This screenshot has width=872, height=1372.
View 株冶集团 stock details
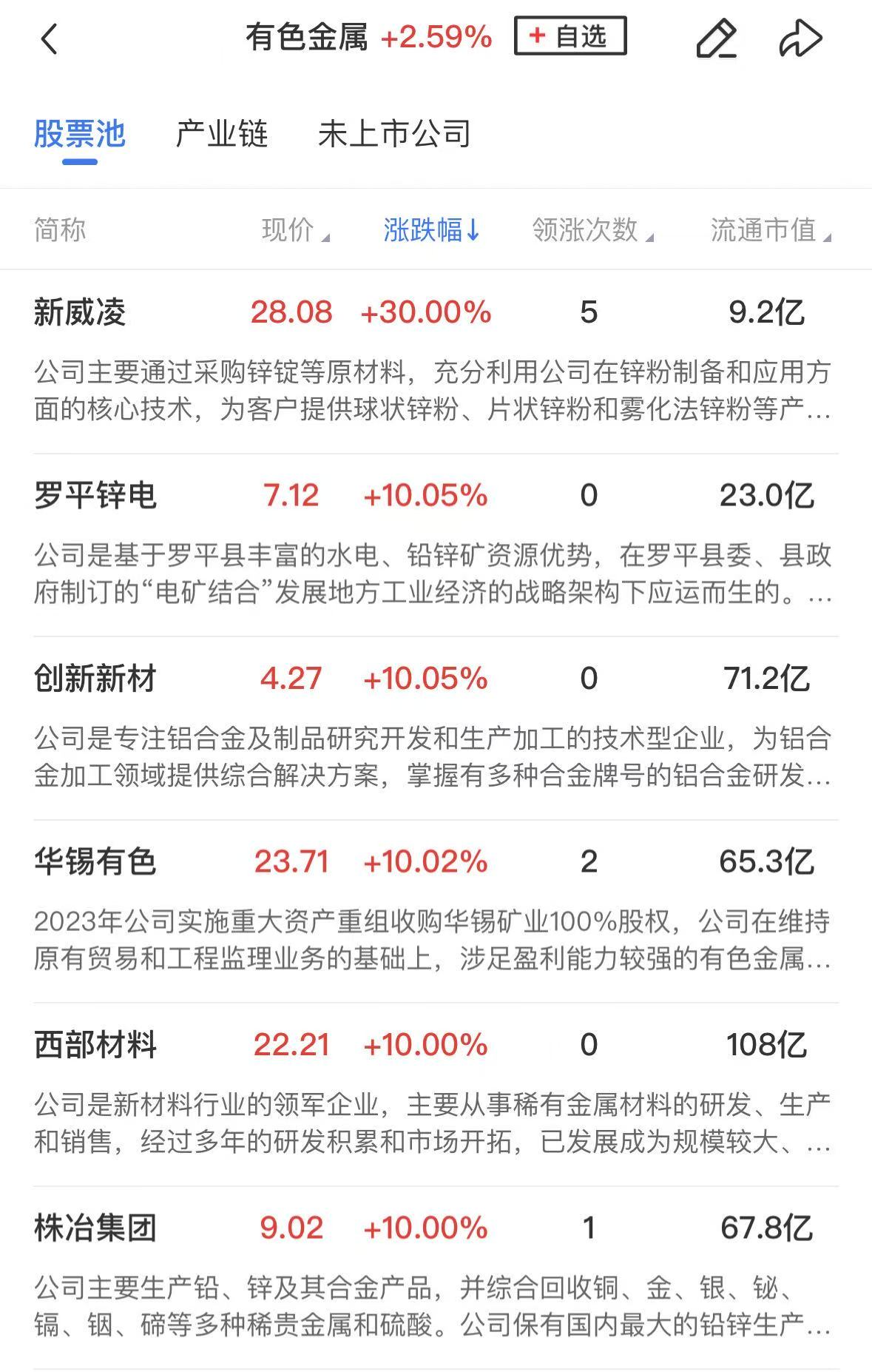(x=95, y=1228)
